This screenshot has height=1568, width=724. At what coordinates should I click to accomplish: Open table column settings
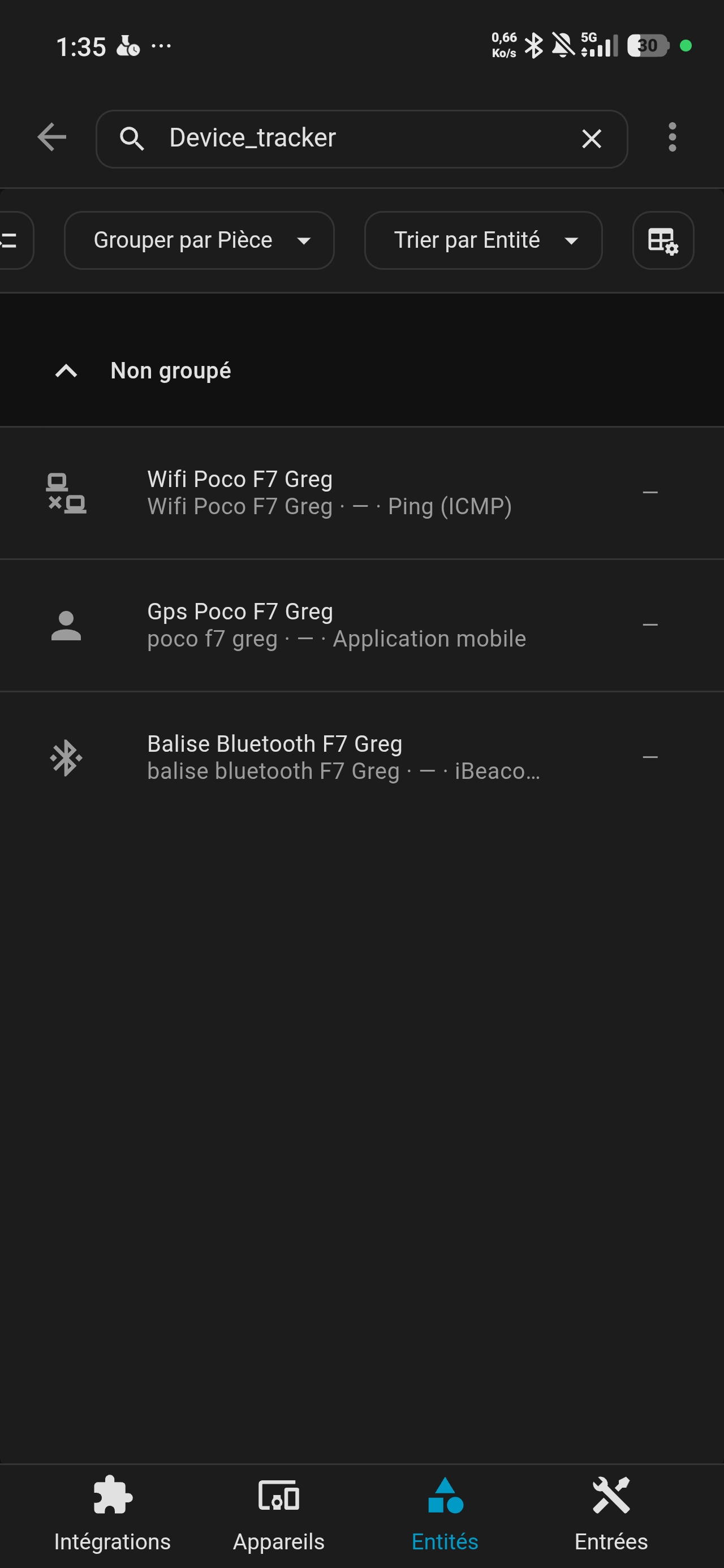coord(662,240)
